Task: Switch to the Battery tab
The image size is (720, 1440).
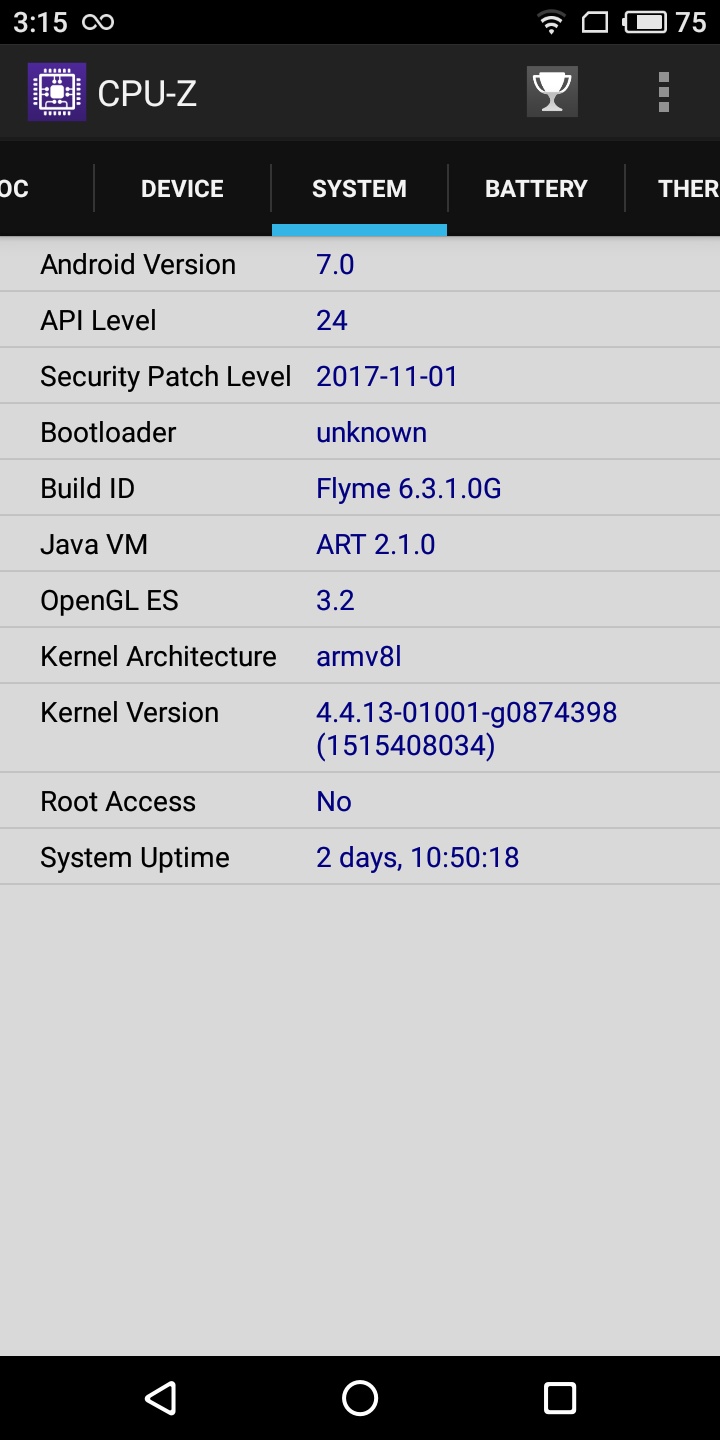Action: (x=536, y=189)
